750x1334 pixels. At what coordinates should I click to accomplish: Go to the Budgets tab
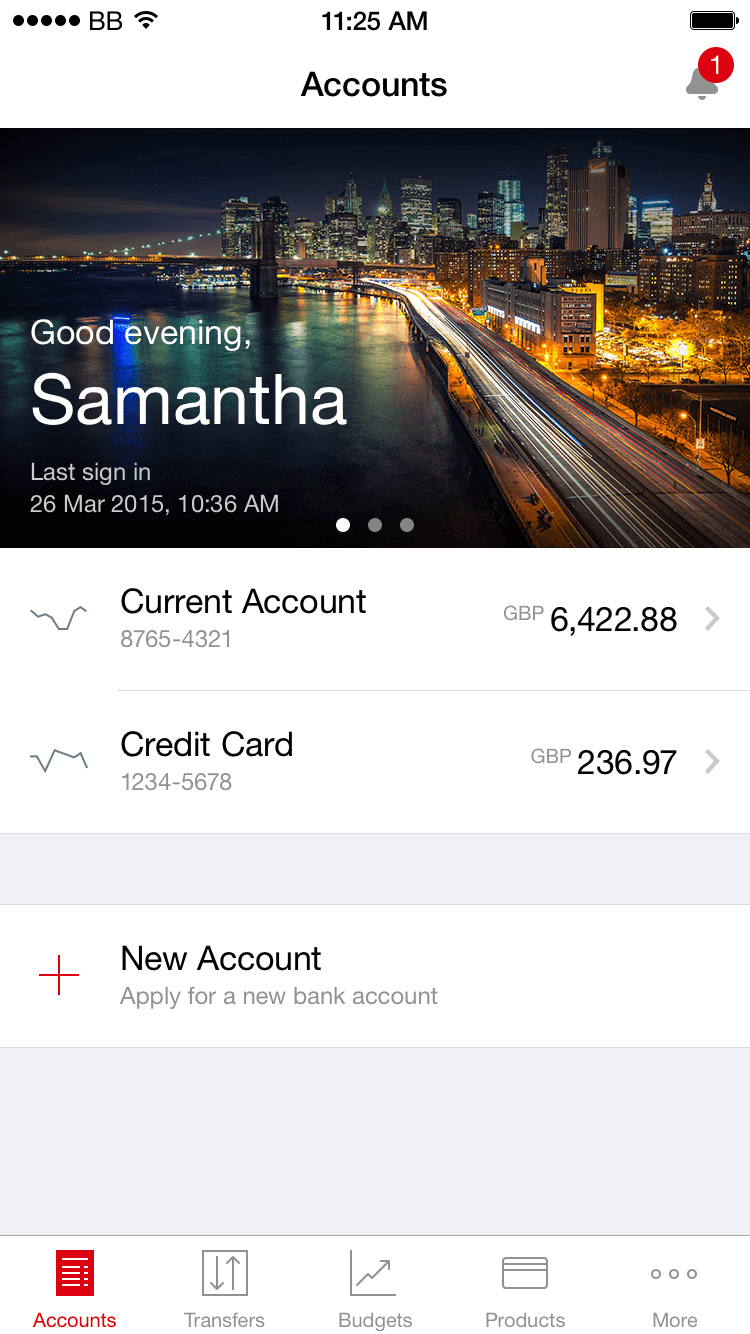374,1288
